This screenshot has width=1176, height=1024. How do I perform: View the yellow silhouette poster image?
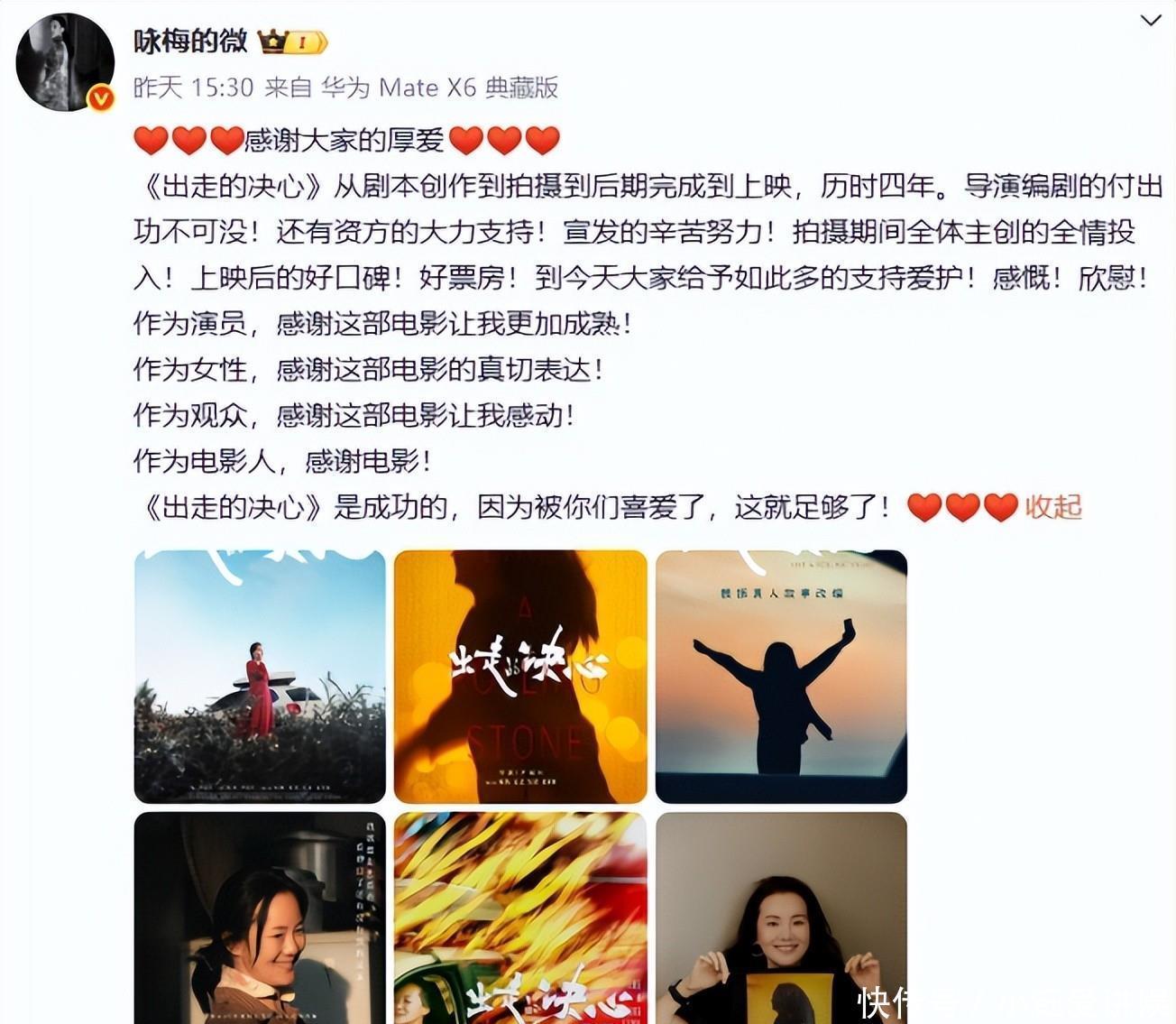[x=520, y=676]
